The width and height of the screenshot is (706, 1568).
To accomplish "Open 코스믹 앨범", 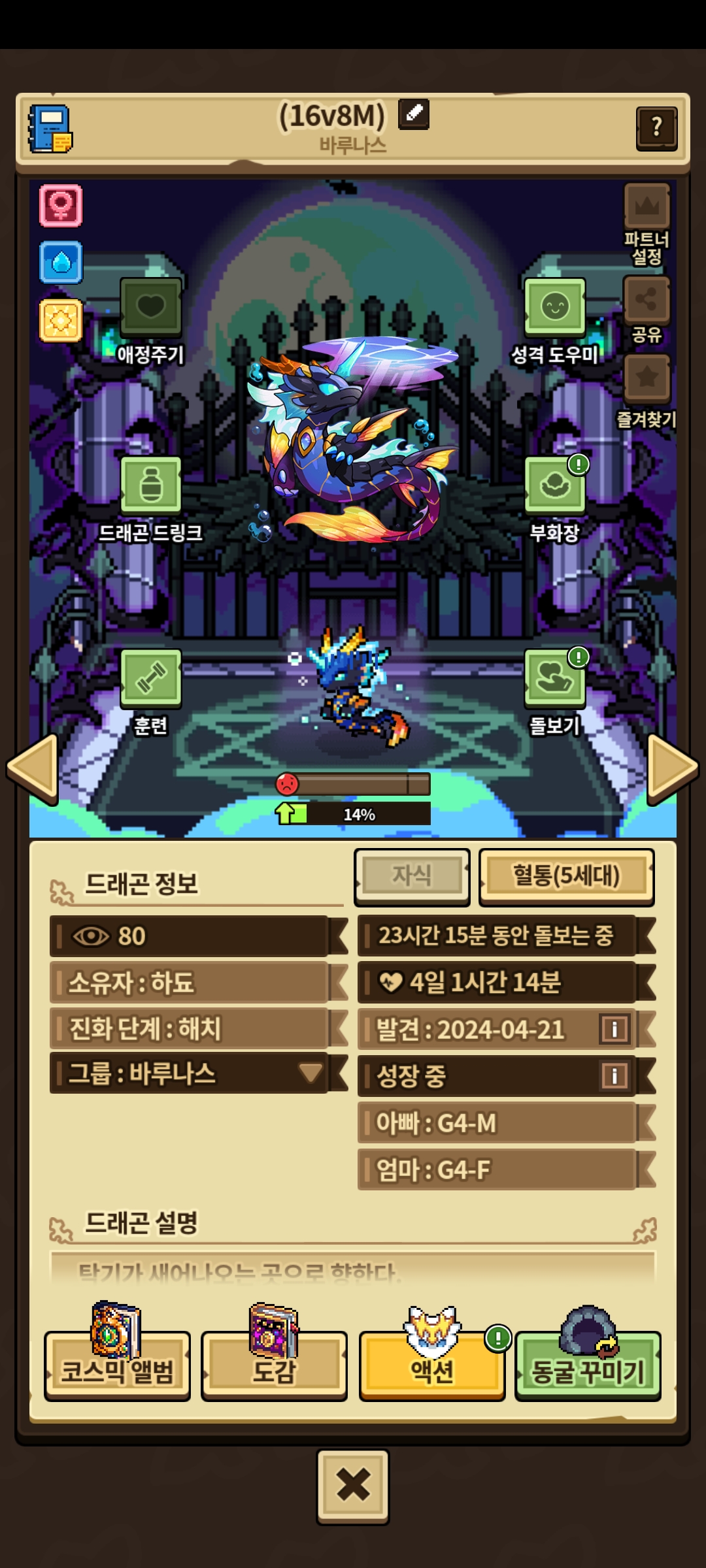I will (117, 1365).
